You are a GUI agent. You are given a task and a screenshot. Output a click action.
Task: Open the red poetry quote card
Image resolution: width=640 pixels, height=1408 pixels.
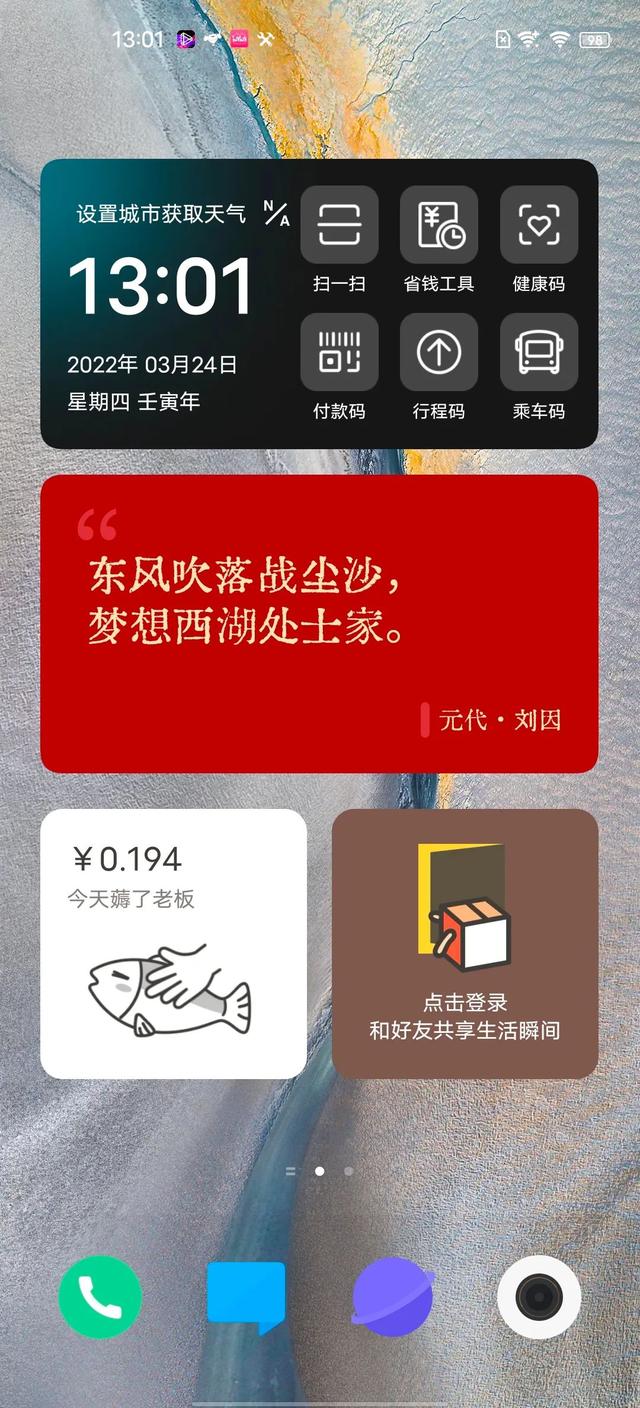(x=319, y=623)
